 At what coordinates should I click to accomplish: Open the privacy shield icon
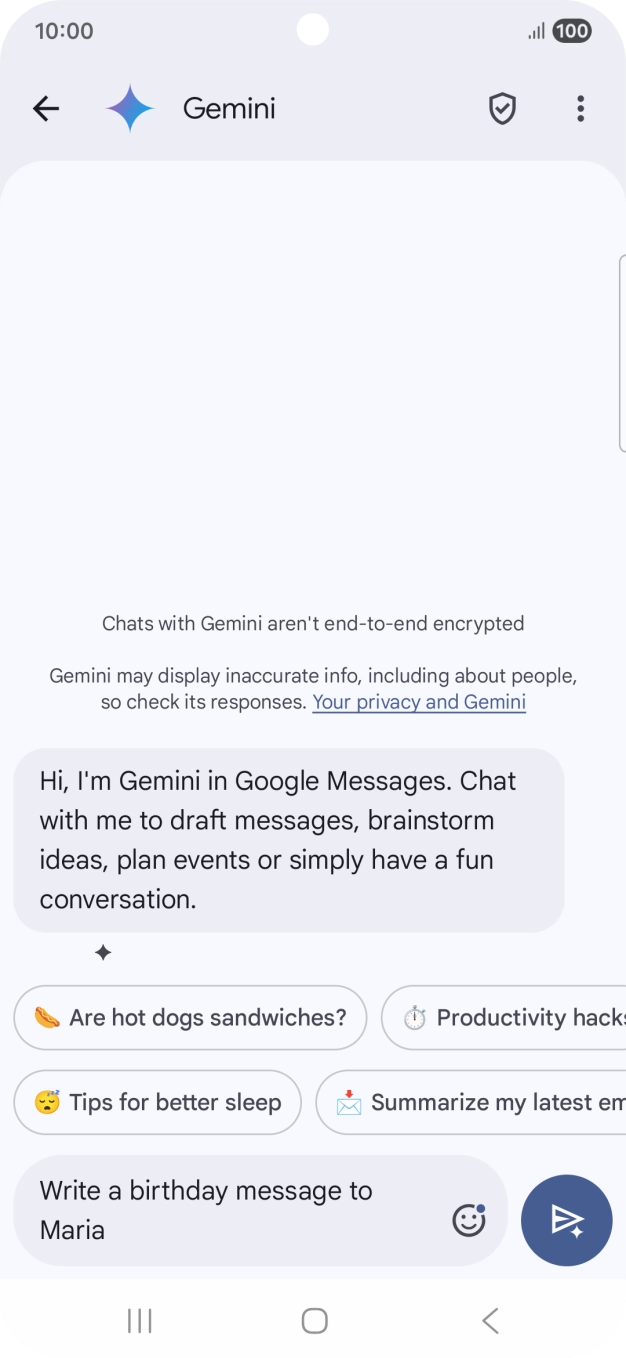502,109
